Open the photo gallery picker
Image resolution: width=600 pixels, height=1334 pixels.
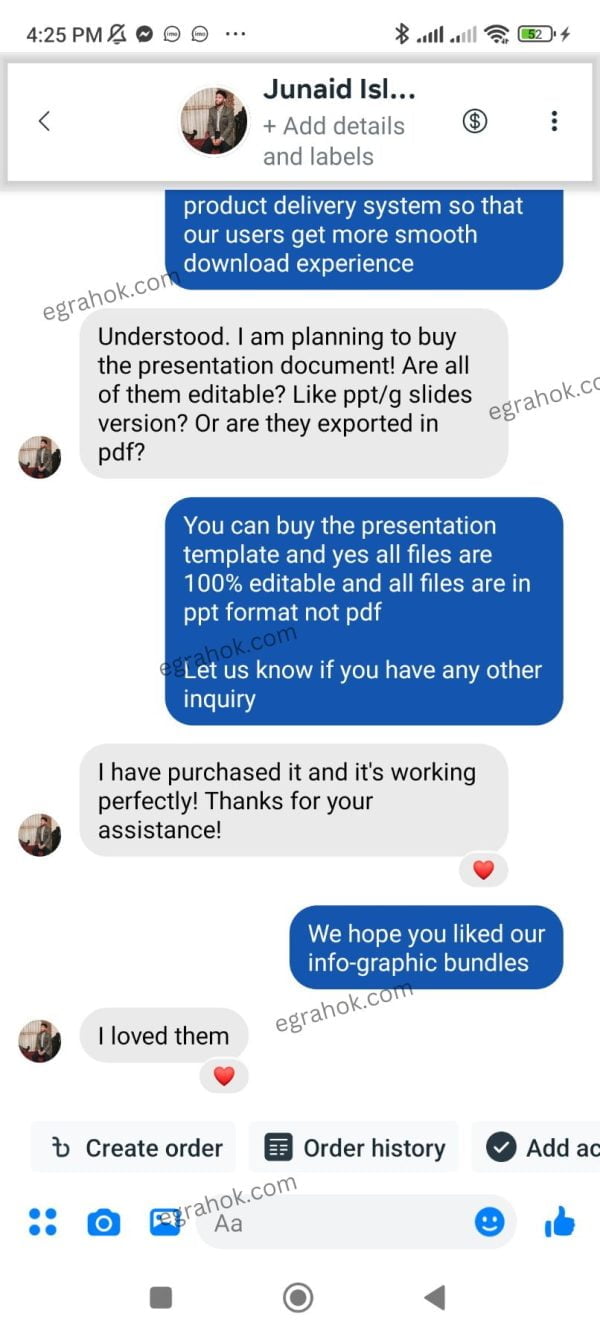[x=164, y=1221]
